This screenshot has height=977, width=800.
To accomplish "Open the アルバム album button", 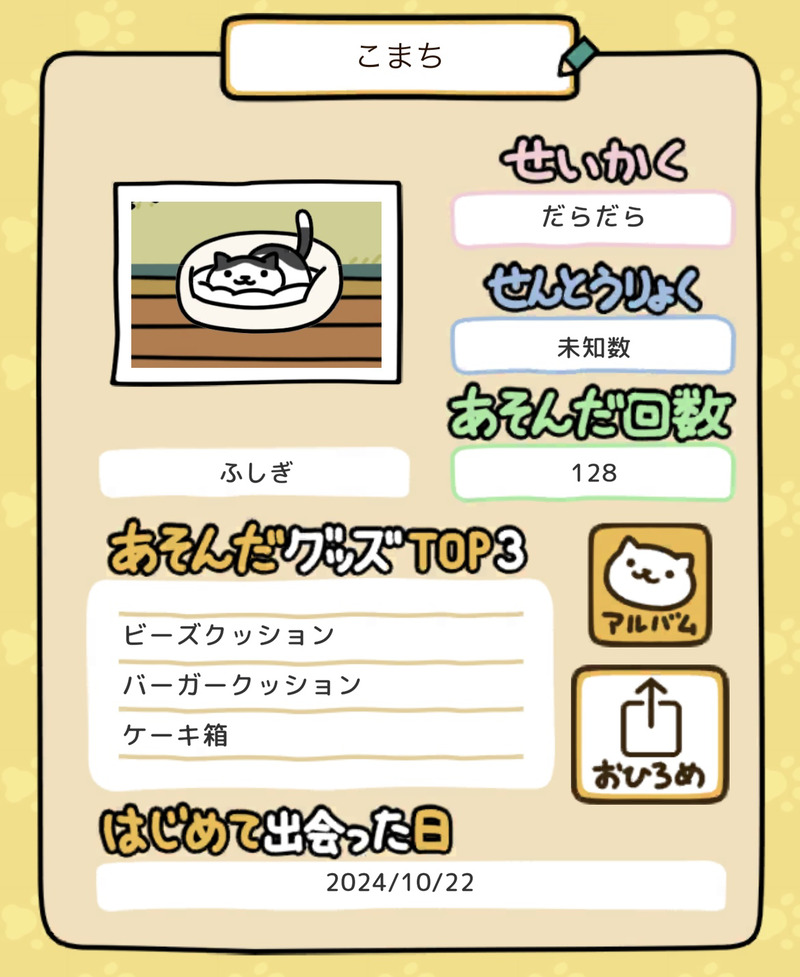I will coord(649,584).
